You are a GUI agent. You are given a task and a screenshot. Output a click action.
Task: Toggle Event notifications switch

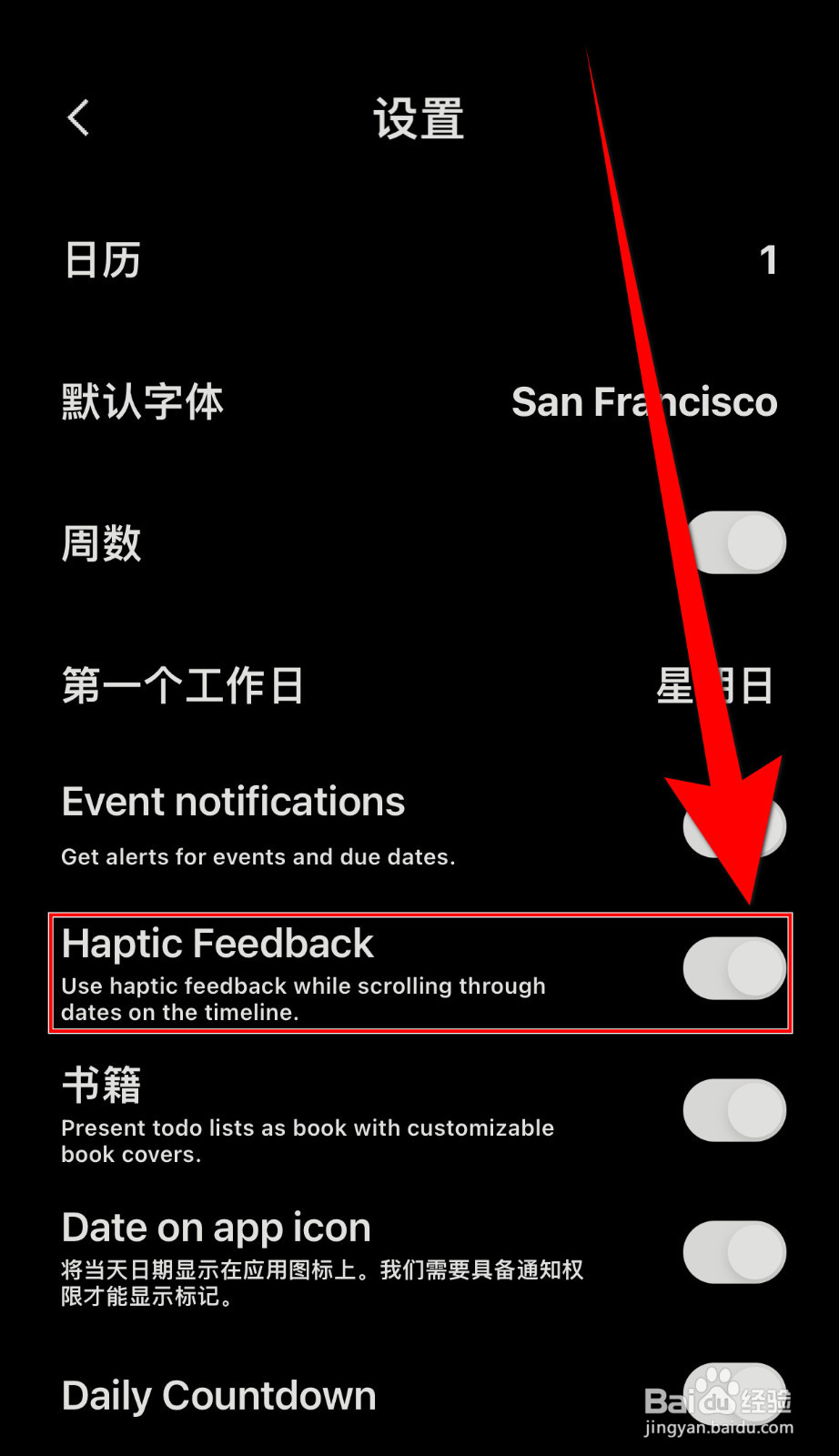pyautogui.click(x=733, y=826)
